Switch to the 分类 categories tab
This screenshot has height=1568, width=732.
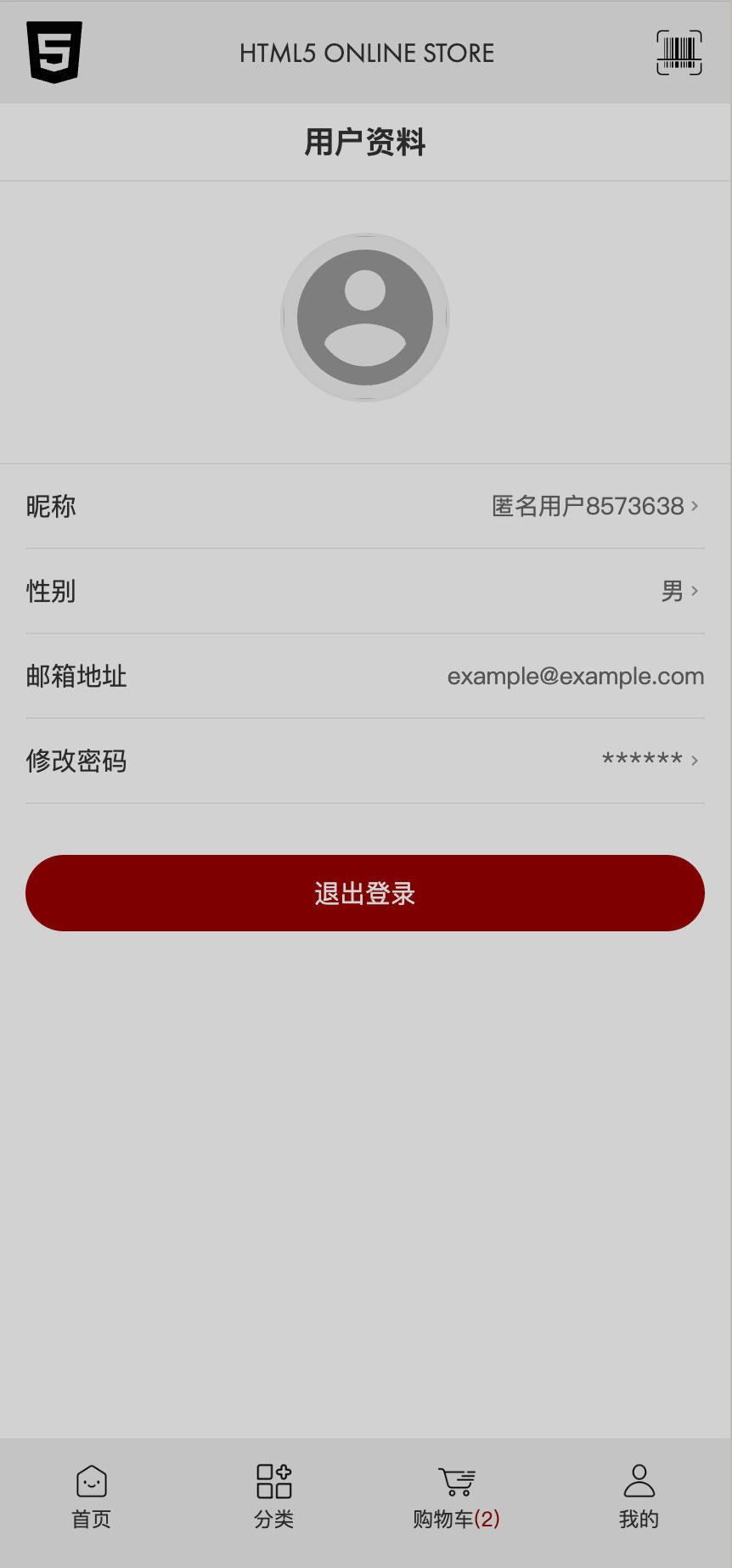coord(274,1498)
